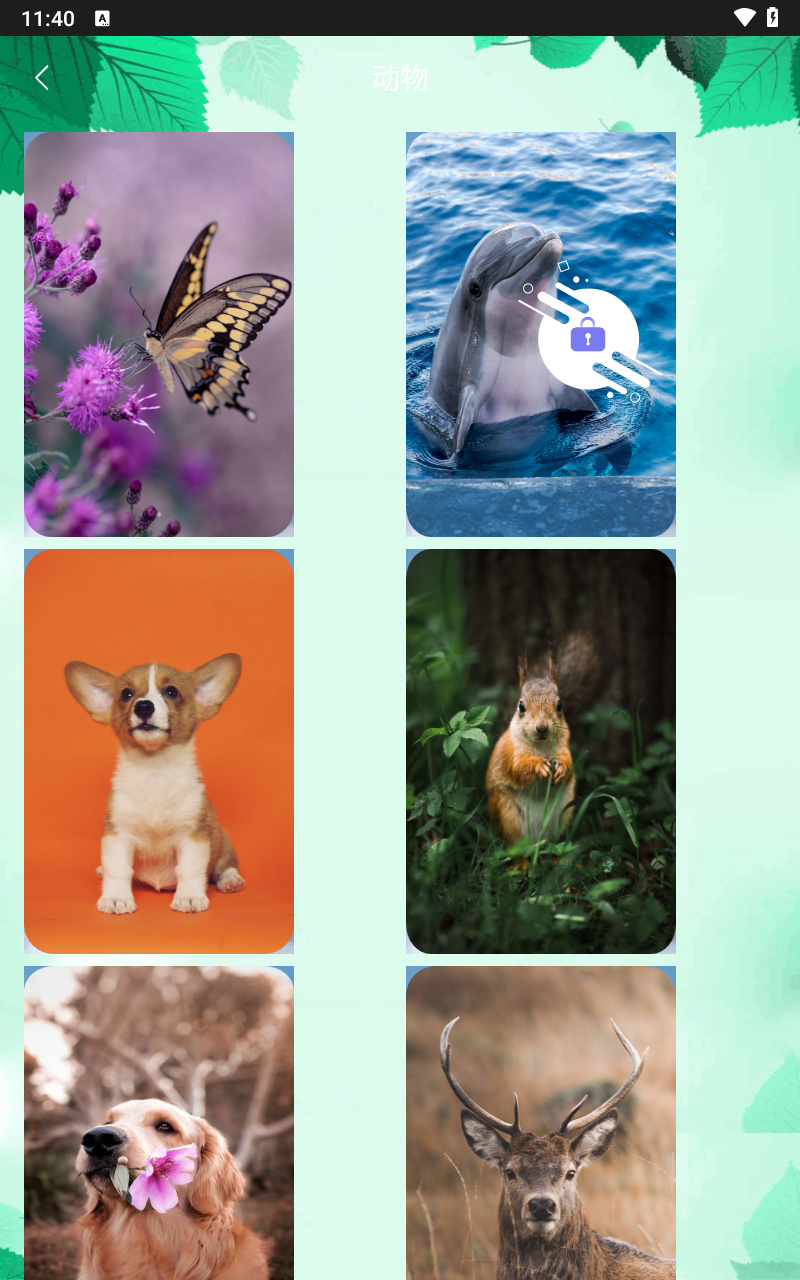Image resolution: width=800 pixels, height=1280 pixels.
Task: Choose the deer wallpaper
Action: coord(540,1122)
